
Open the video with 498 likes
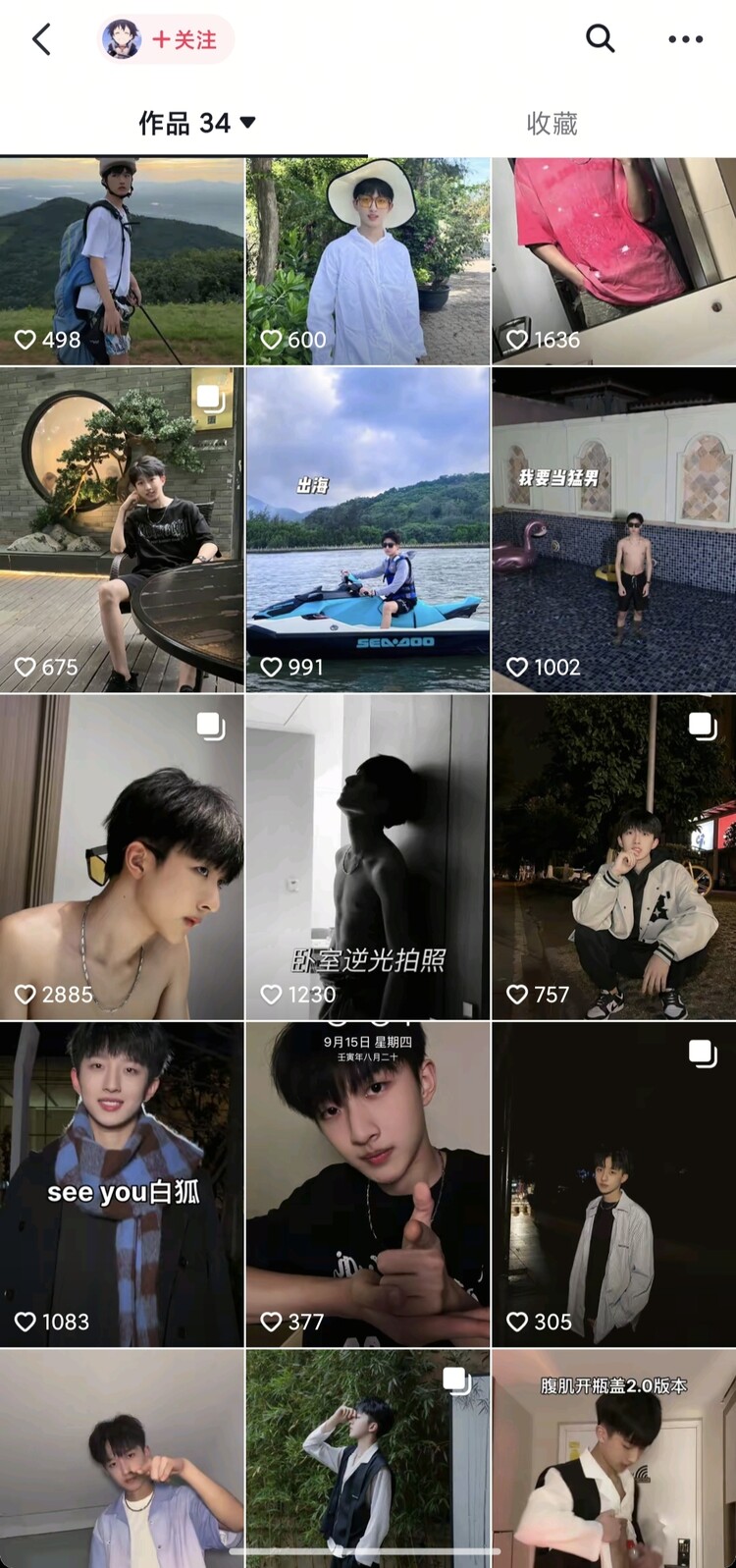122,261
